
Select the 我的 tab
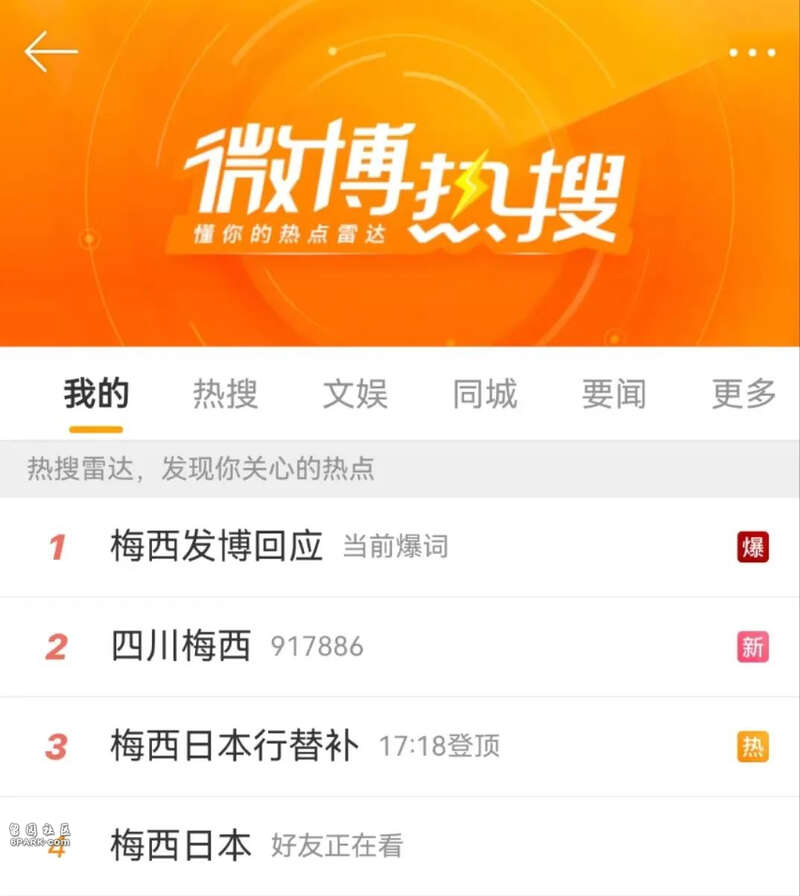pos(96,394)
